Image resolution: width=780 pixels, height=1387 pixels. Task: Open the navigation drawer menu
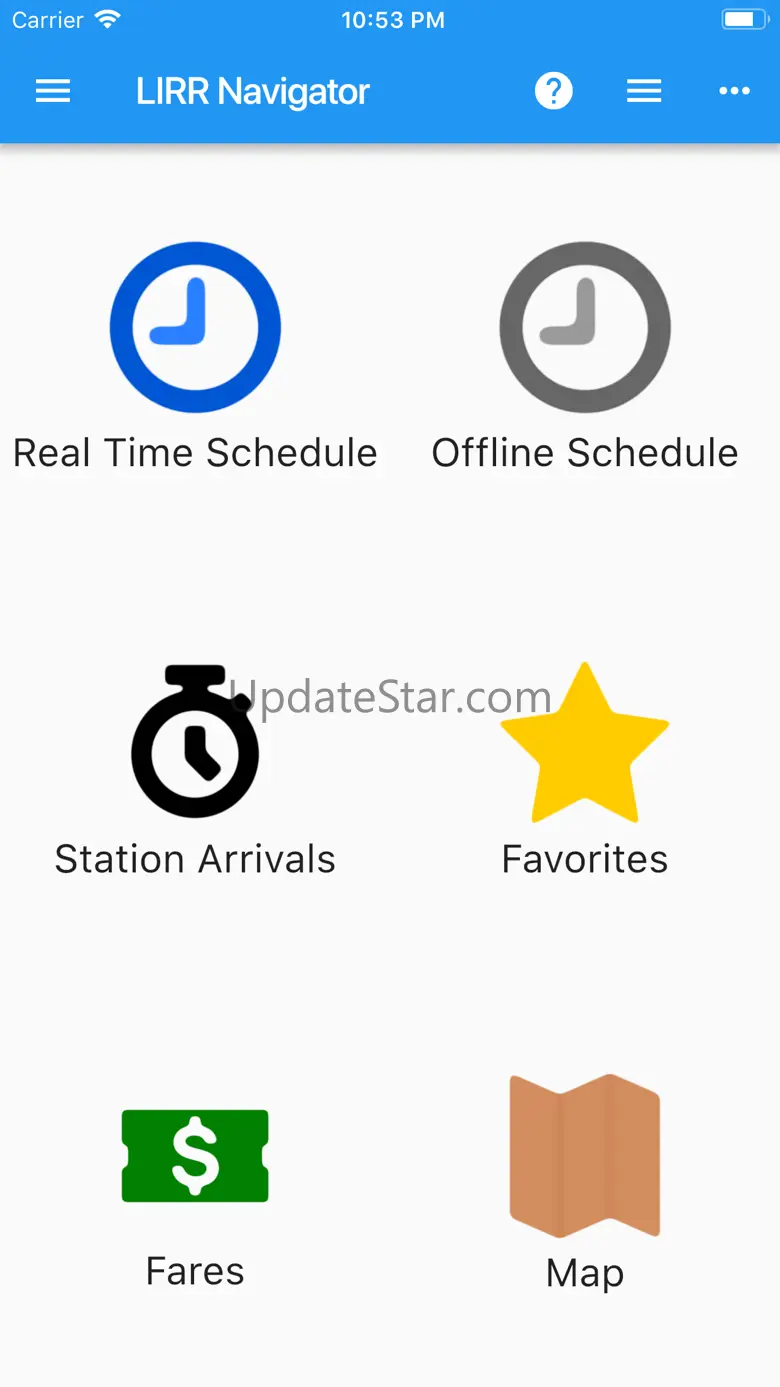pyautogui.click(x=53, y=92)
